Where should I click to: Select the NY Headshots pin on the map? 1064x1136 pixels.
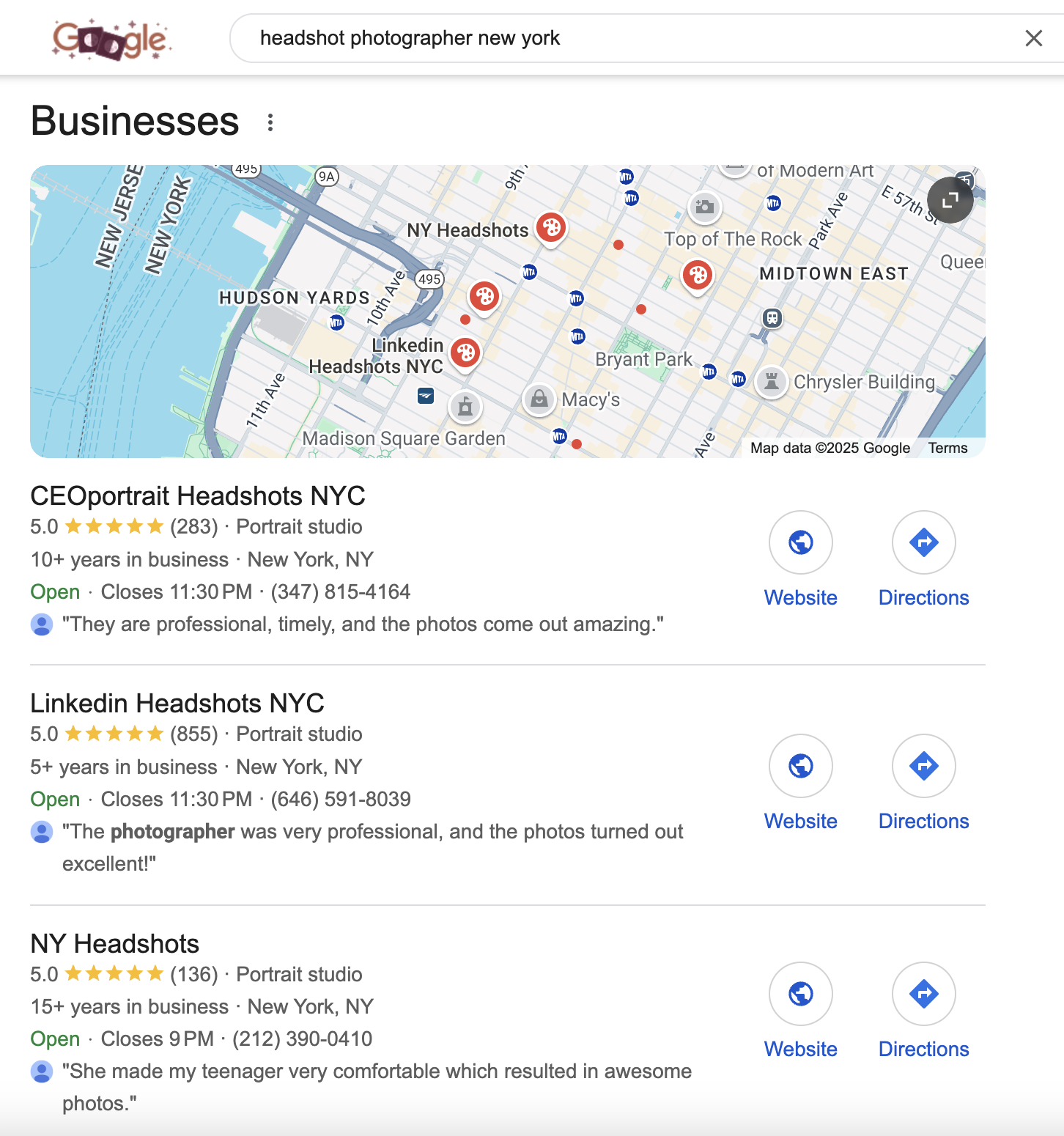(551, 229)
